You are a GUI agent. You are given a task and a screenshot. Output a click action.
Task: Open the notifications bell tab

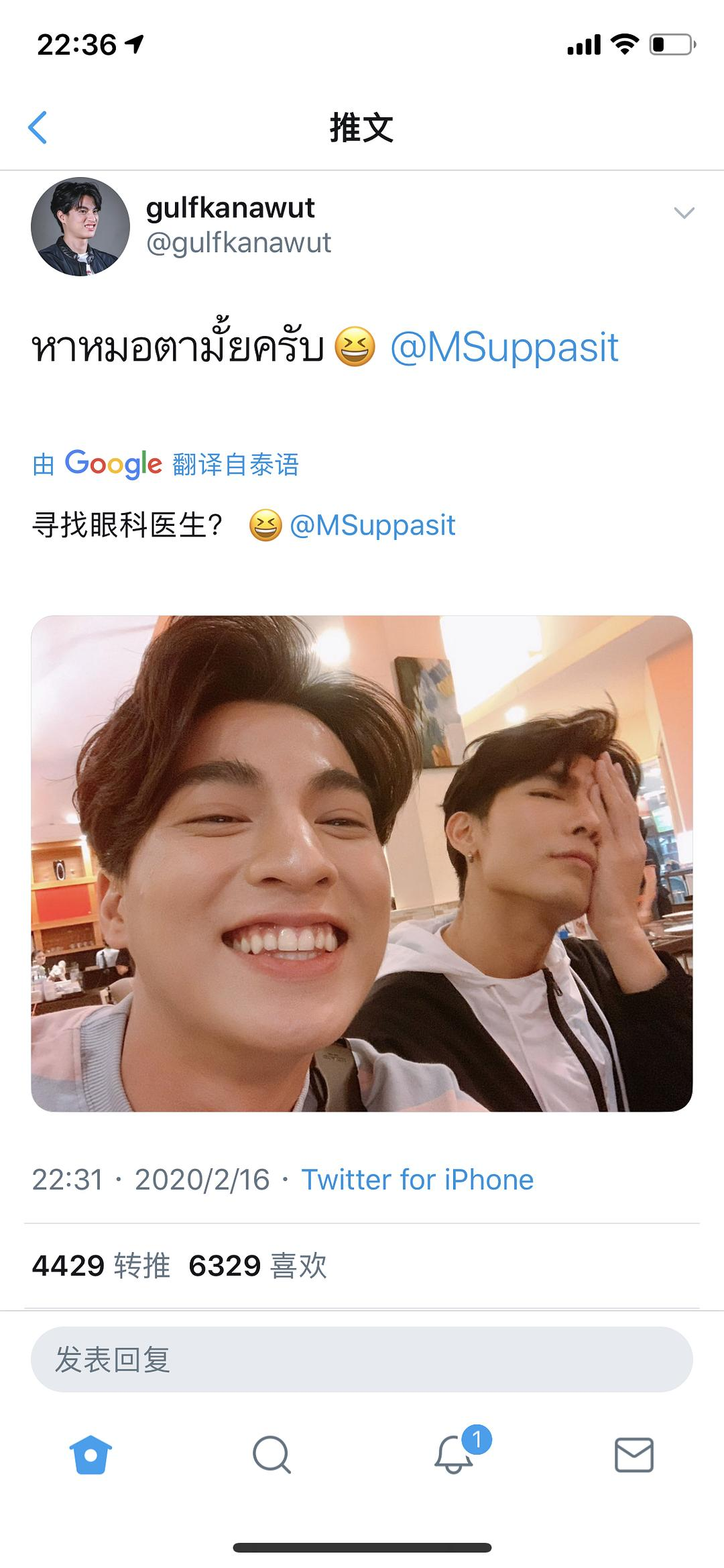tap(455, 1454)
